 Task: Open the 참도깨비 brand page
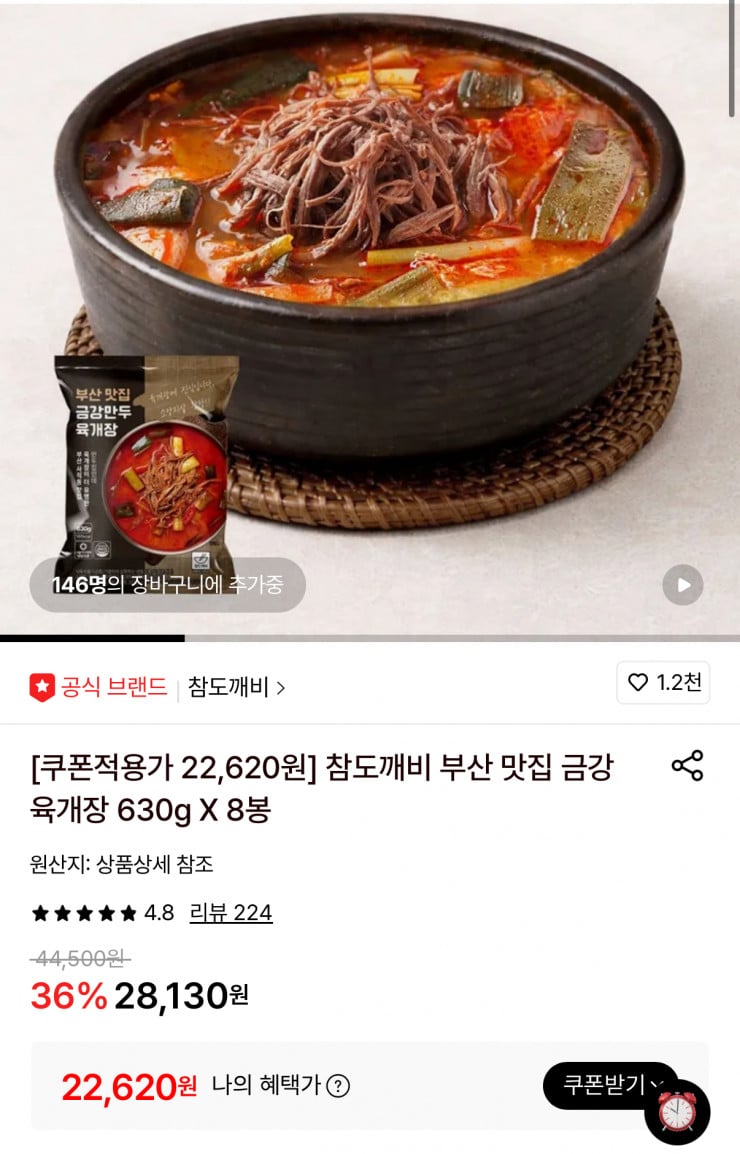(x=237, y=688)
